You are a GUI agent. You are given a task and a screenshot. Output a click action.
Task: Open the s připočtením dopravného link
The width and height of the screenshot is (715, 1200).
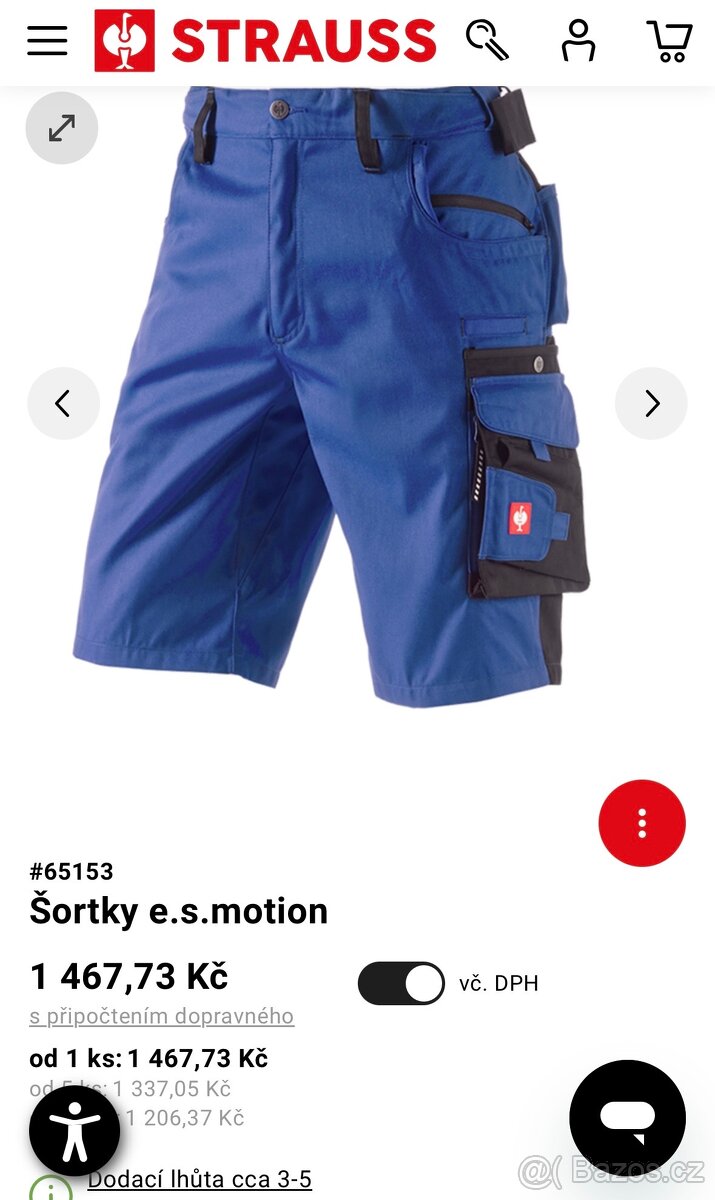pyautogui.click(x=161, y=1016)
